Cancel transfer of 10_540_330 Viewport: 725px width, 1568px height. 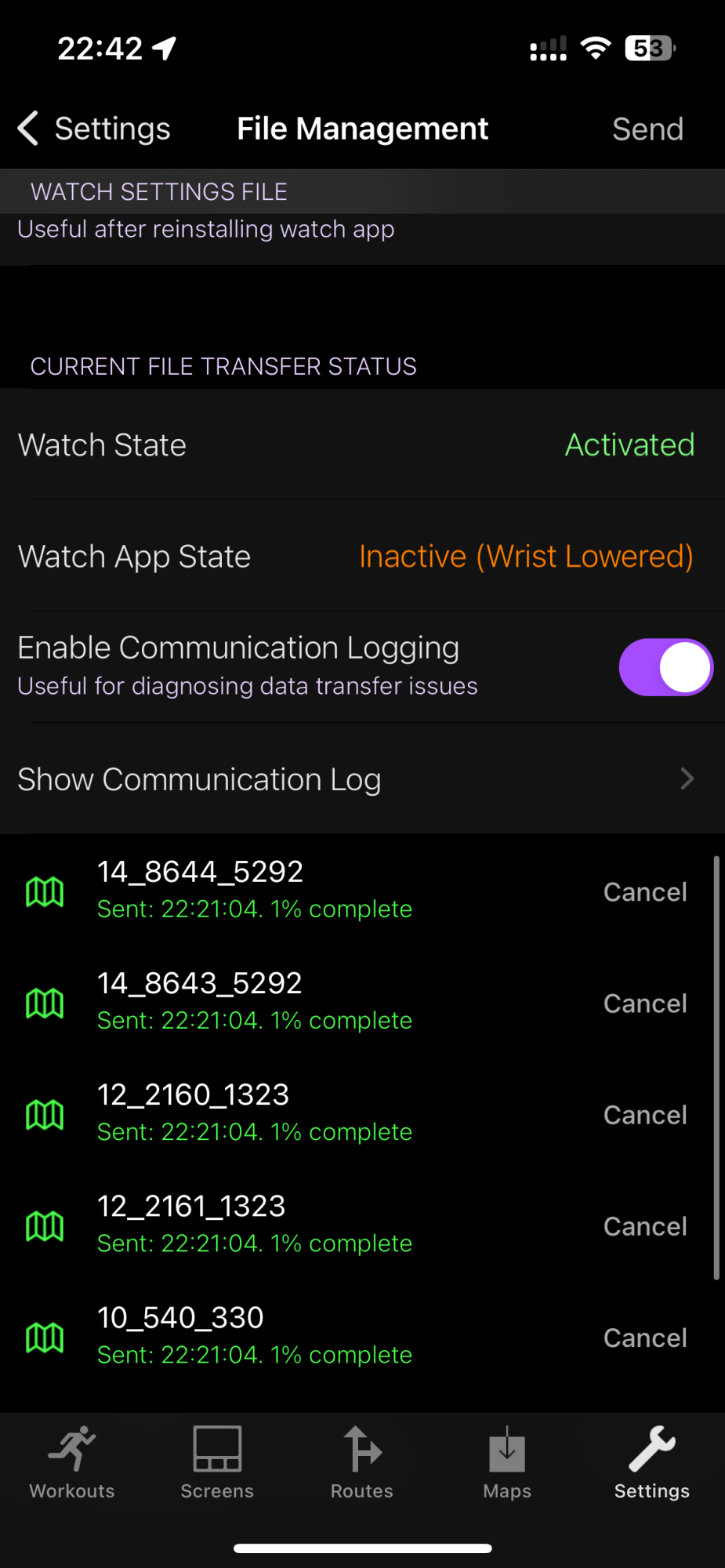644,1338
